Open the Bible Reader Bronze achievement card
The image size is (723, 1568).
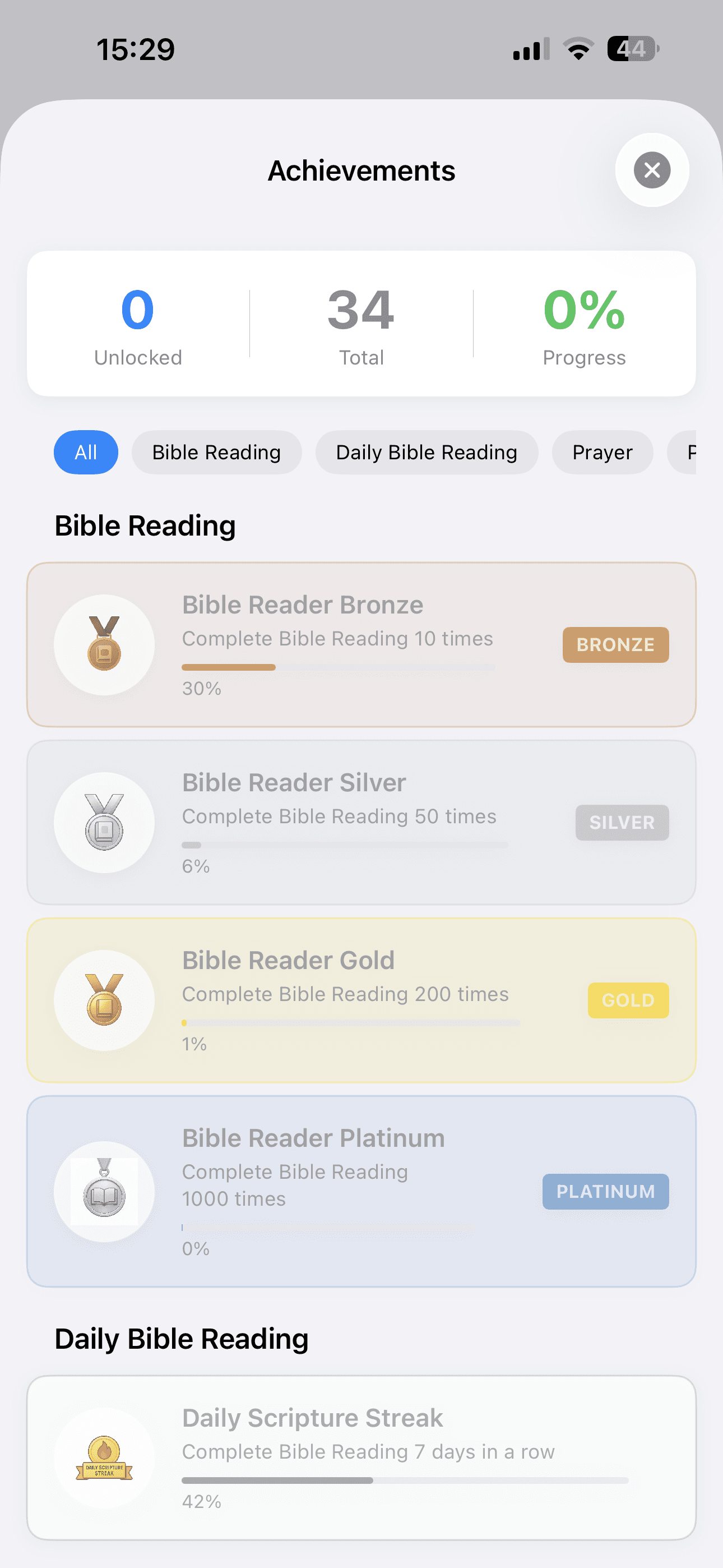pos(361,644)
